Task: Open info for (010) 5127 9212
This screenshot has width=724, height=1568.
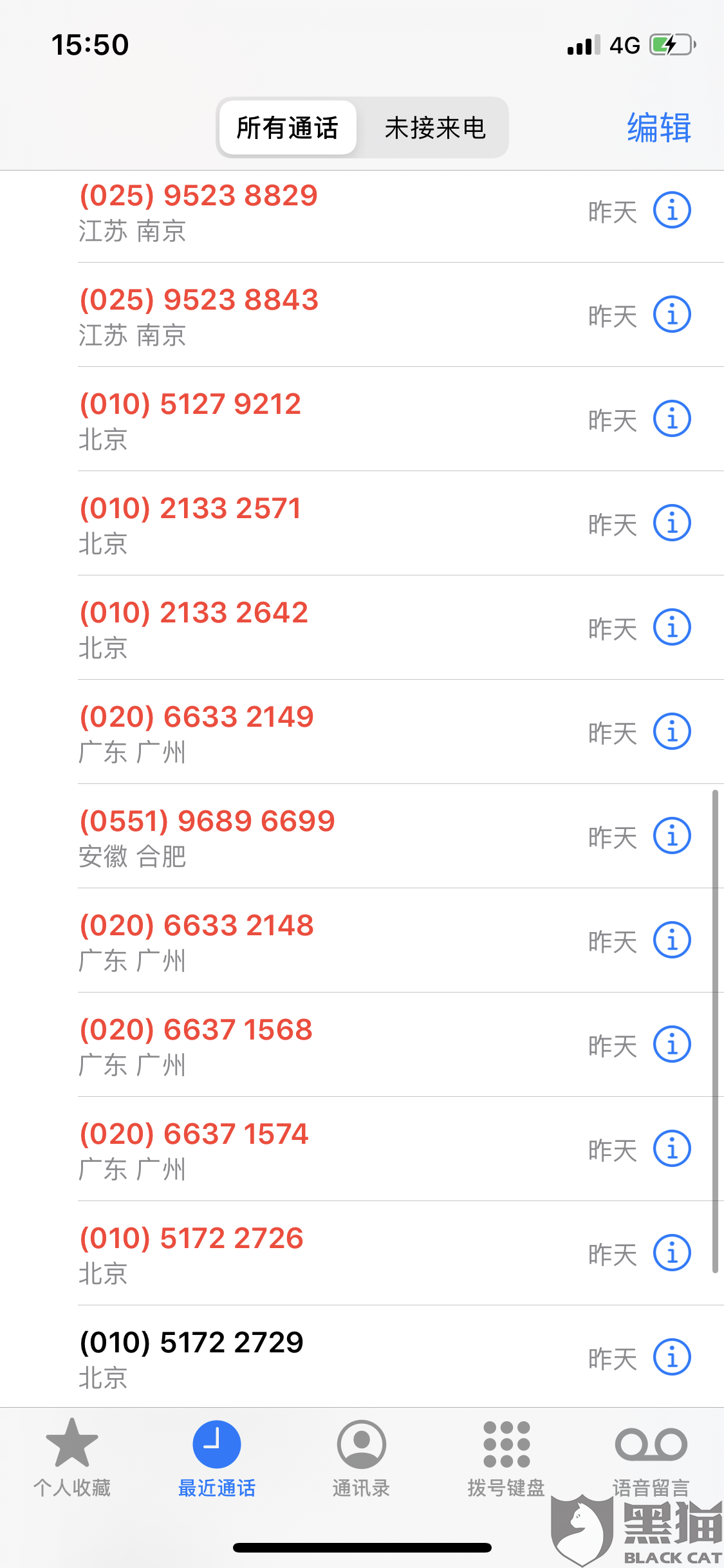Action: 672,418
